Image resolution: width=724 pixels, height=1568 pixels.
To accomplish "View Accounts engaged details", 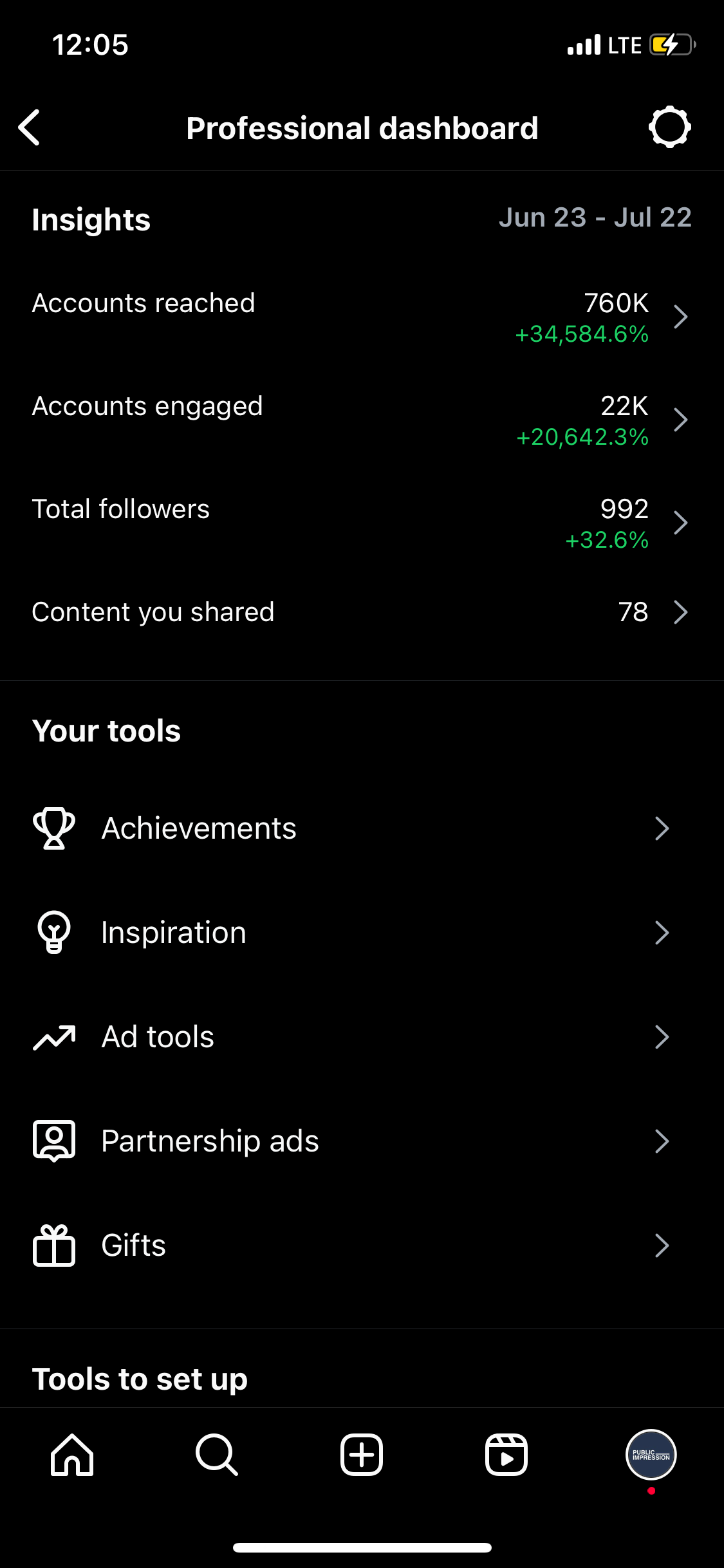I will pyautogui.click(x=360, y=420).
